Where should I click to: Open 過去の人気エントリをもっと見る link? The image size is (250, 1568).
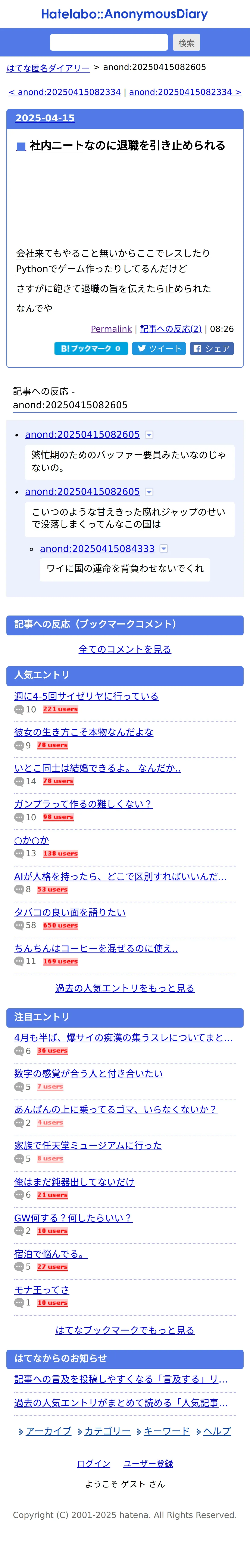click(x=125, y=988)
